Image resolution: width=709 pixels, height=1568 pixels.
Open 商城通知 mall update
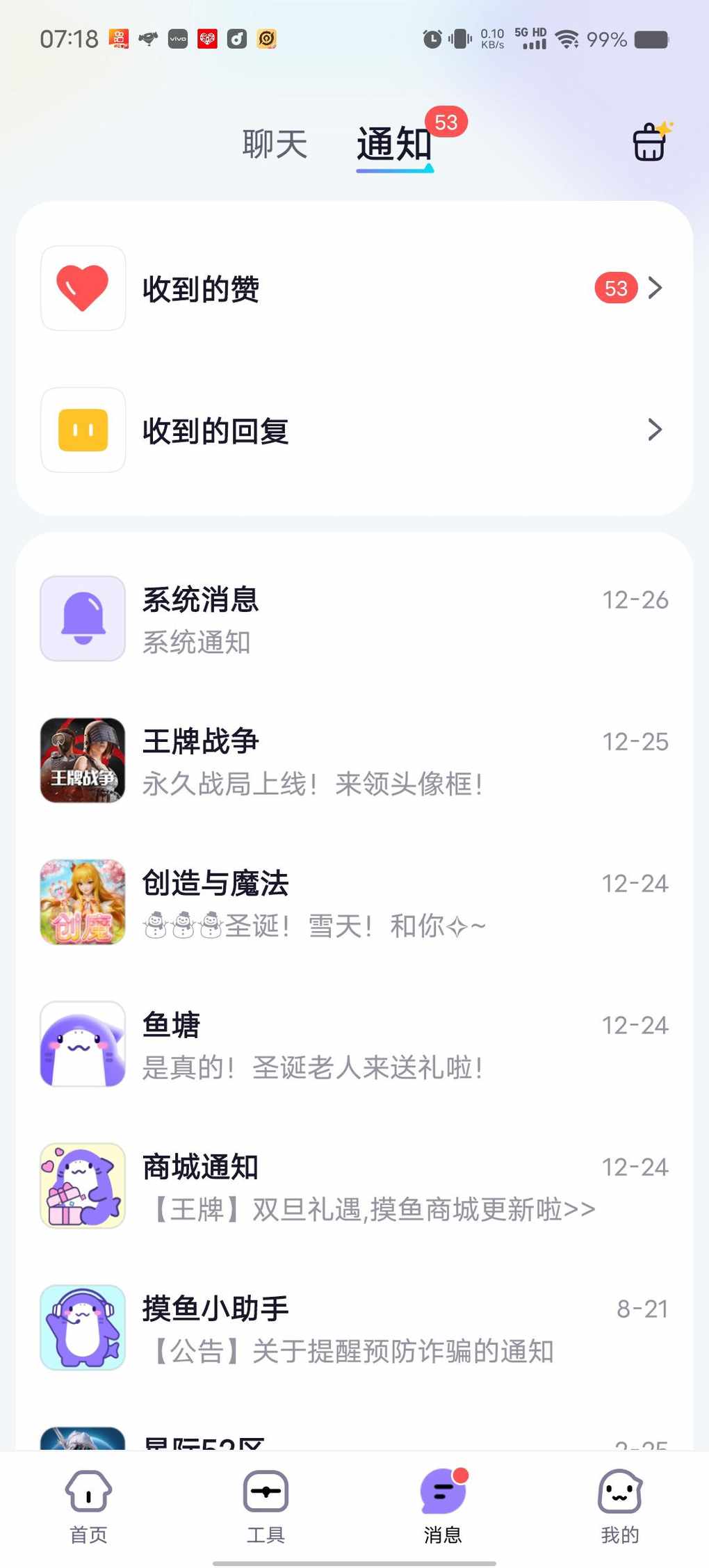pyautogui.click(x=354, y=1186)
